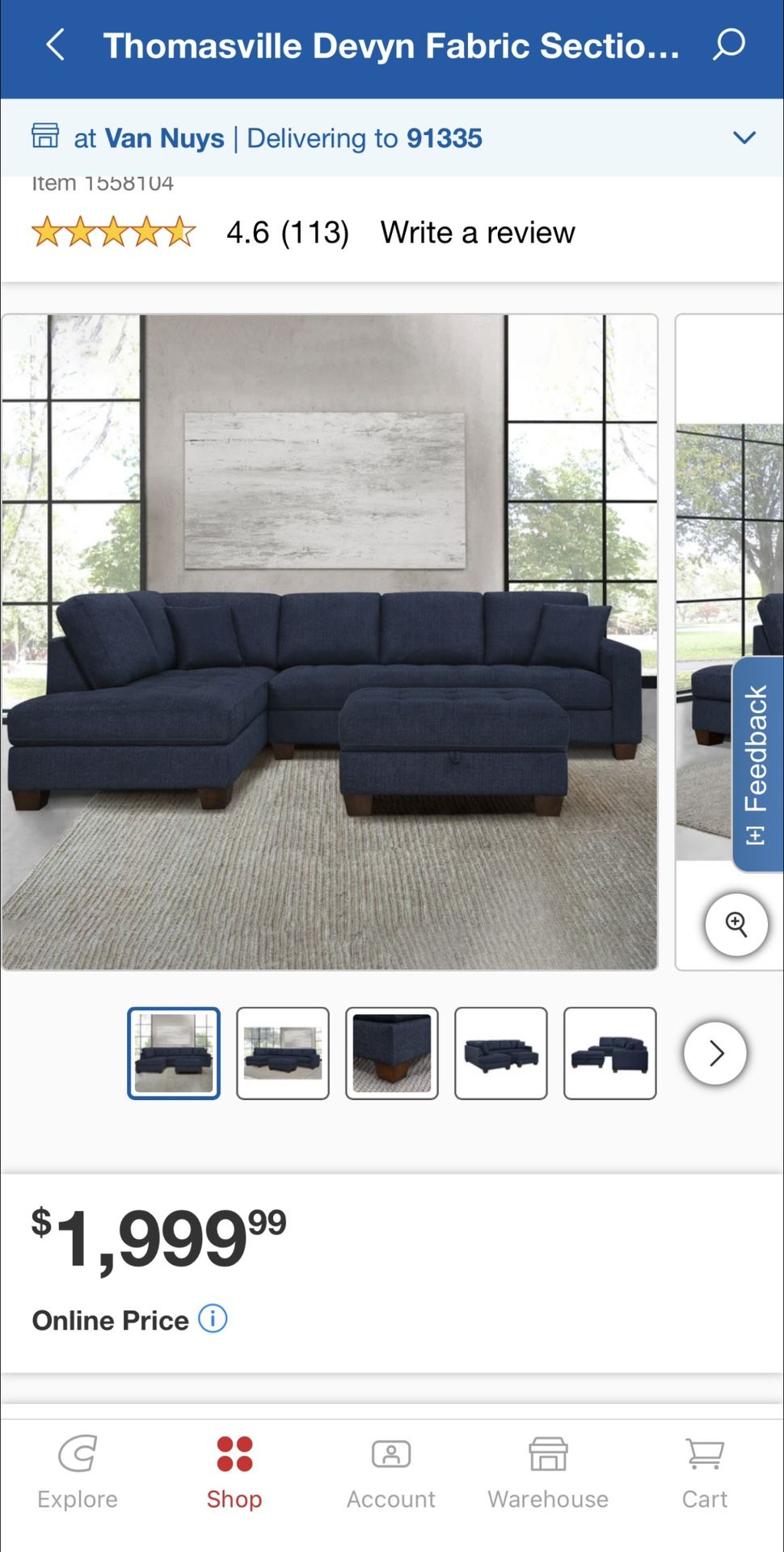Select the fourth thumbnail on white background
The height and width of the screenshot is (1552, 784).
(x=501, y=1053)
